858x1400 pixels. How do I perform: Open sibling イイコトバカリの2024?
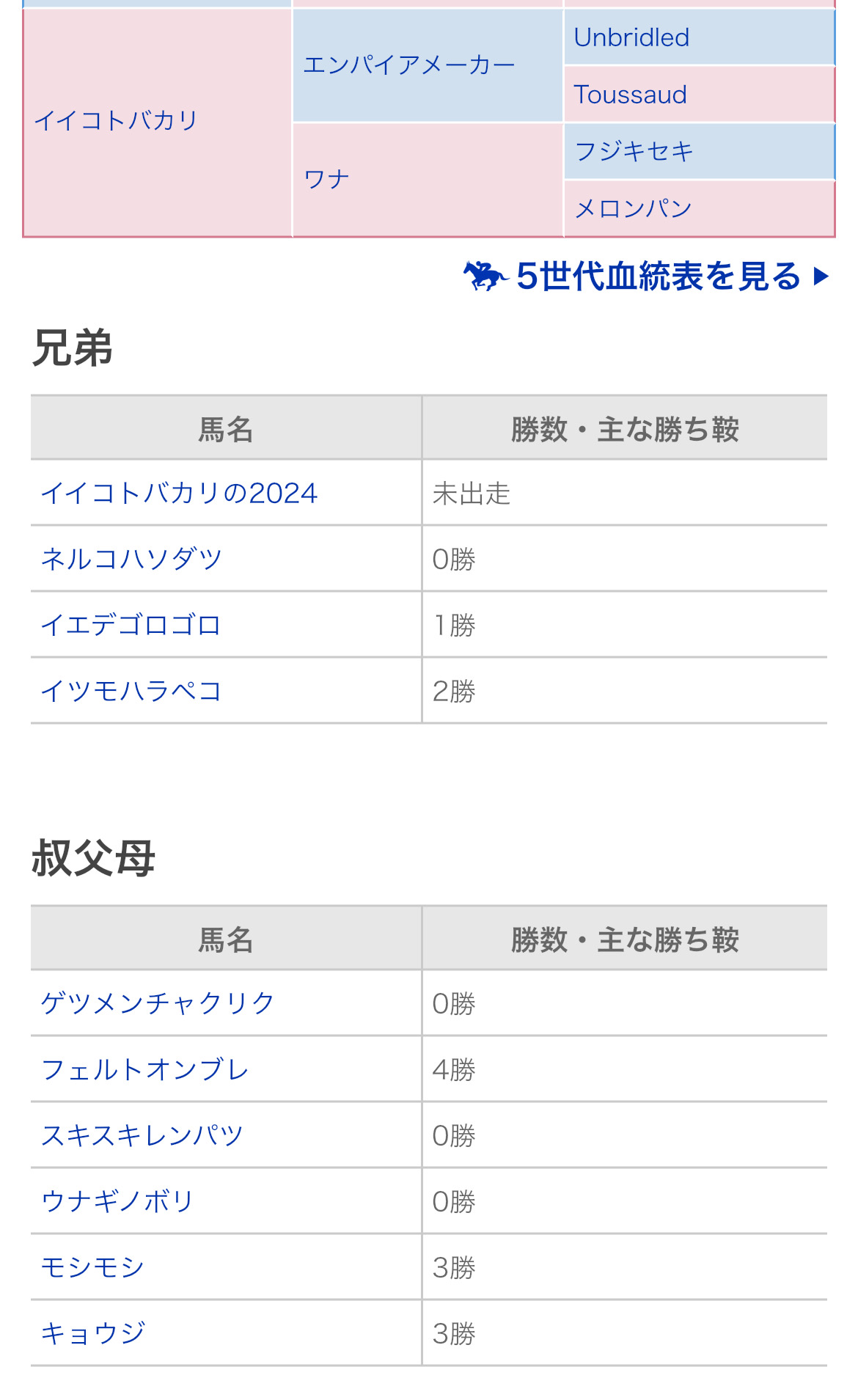(x=179, y=493)
